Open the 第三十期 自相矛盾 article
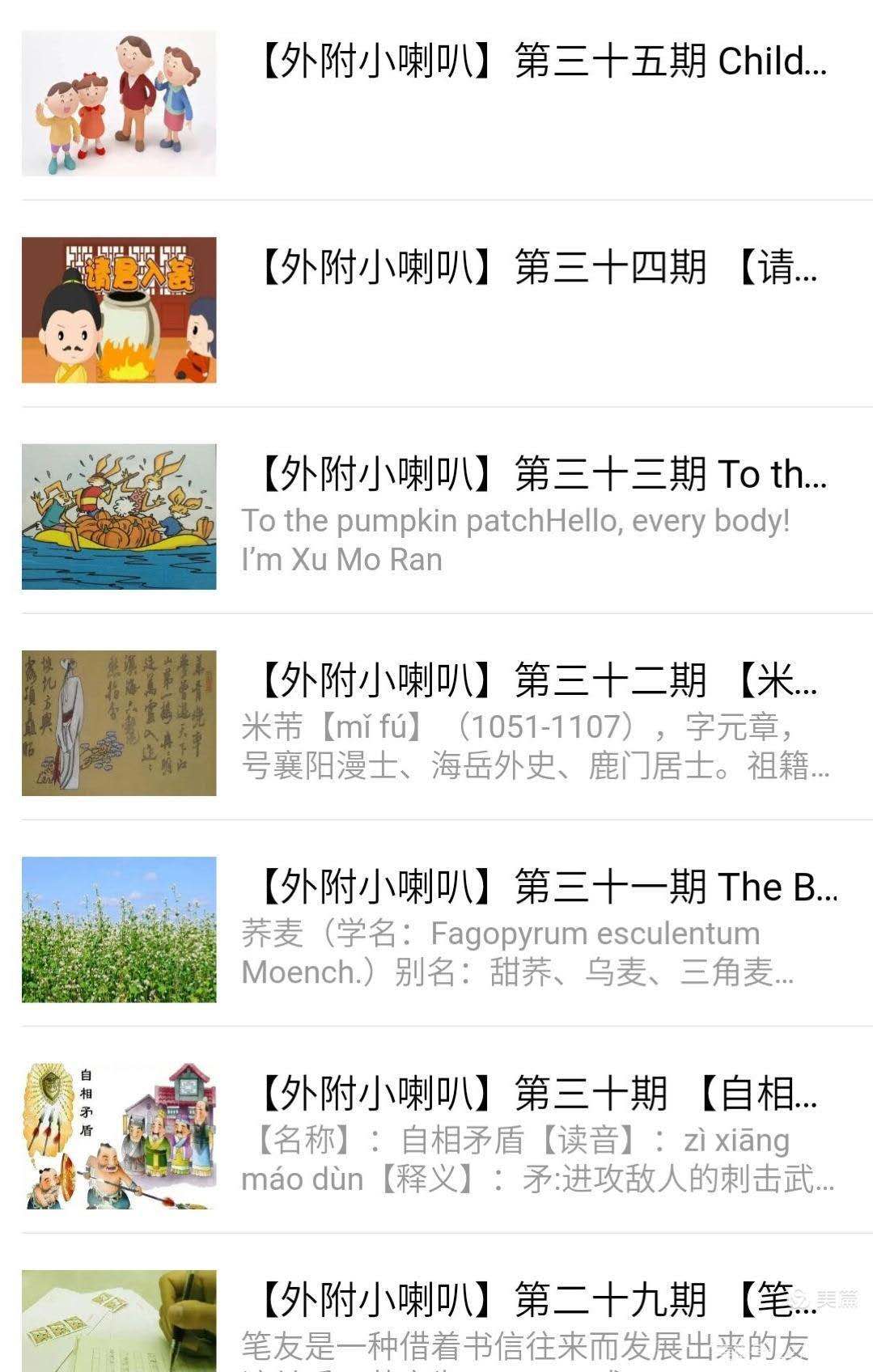The image size is (873, 1372). [538, 1094]
